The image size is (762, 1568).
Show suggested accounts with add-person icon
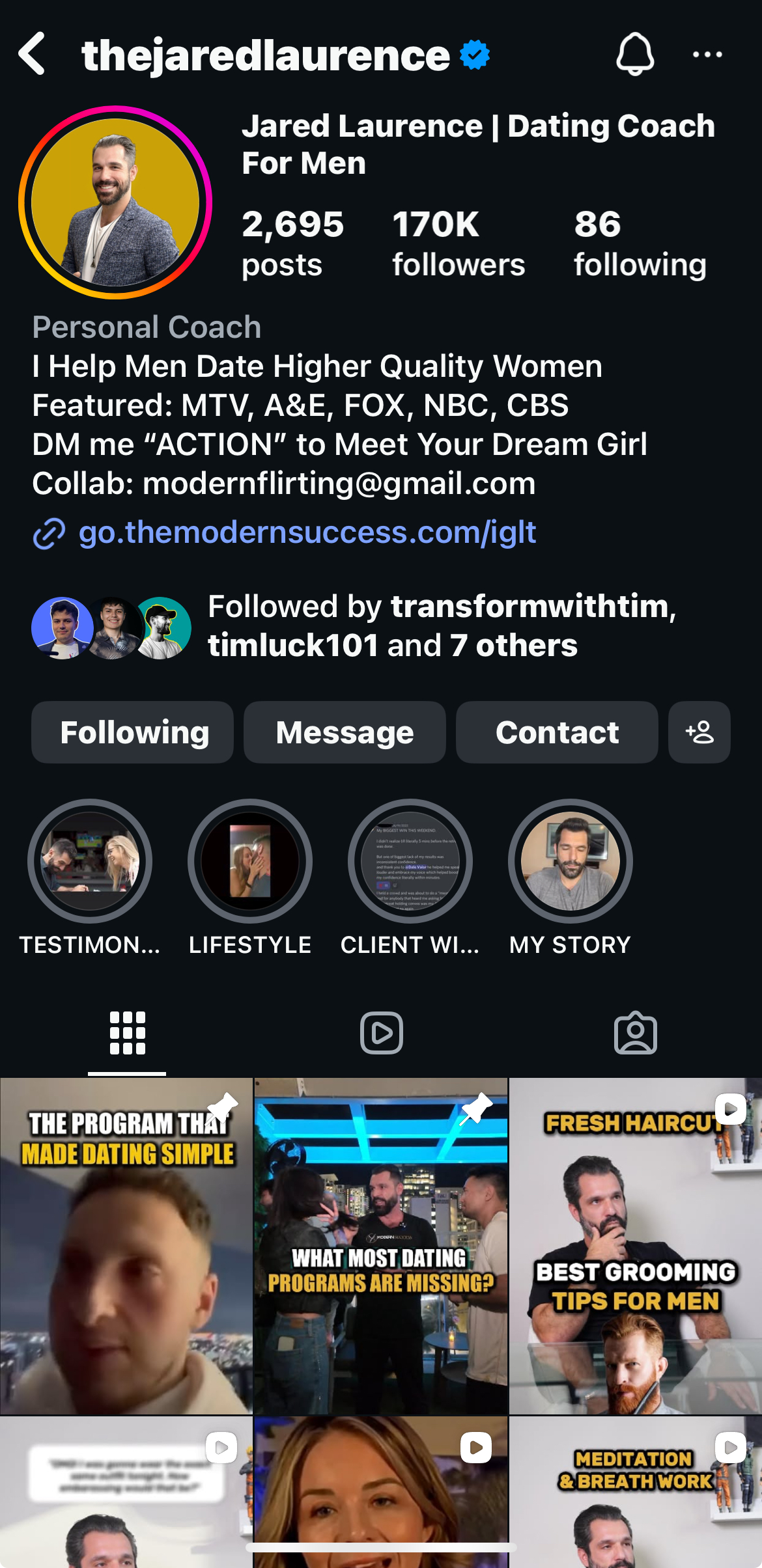699,732
